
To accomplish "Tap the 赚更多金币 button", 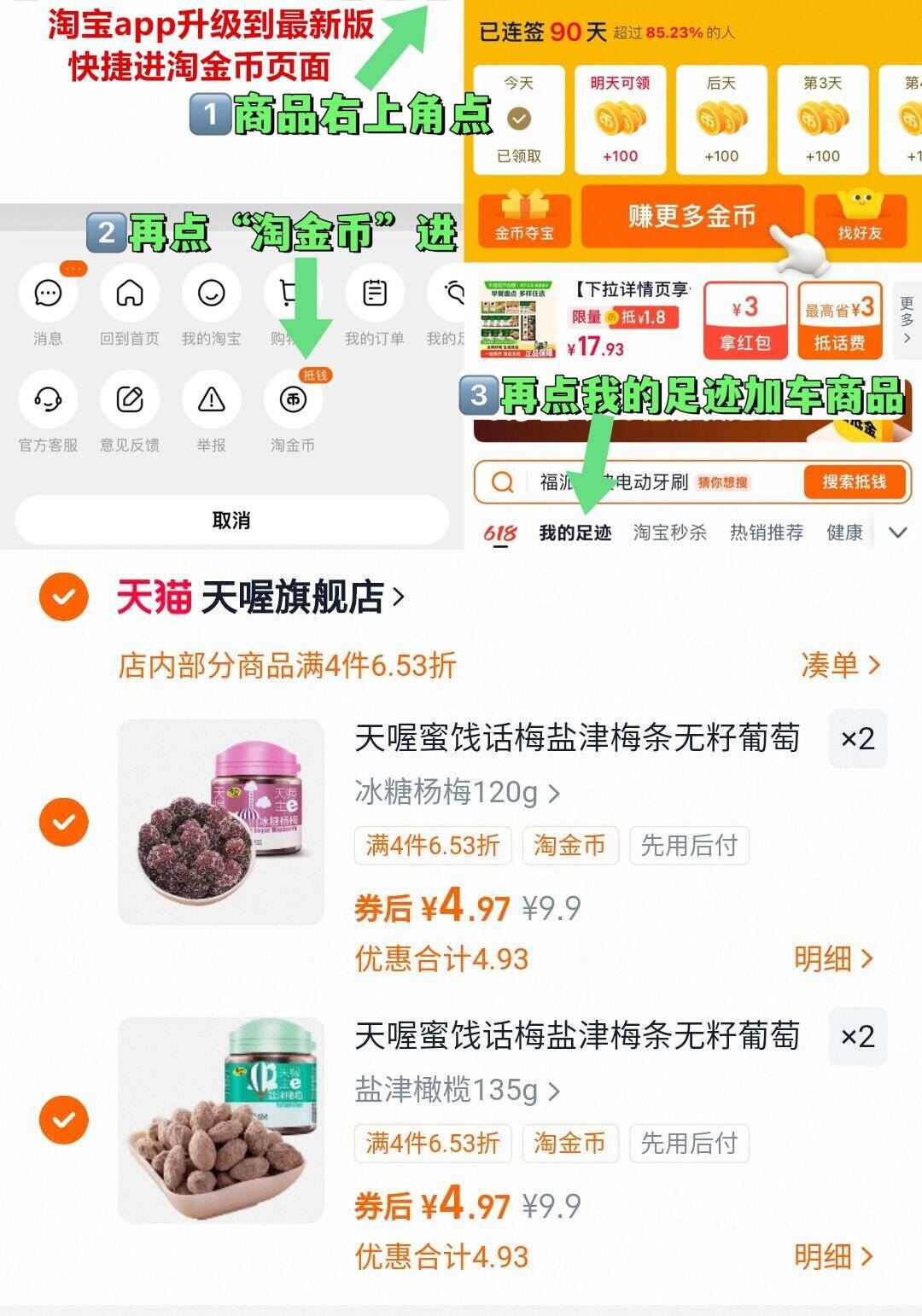I will point(693,217).
